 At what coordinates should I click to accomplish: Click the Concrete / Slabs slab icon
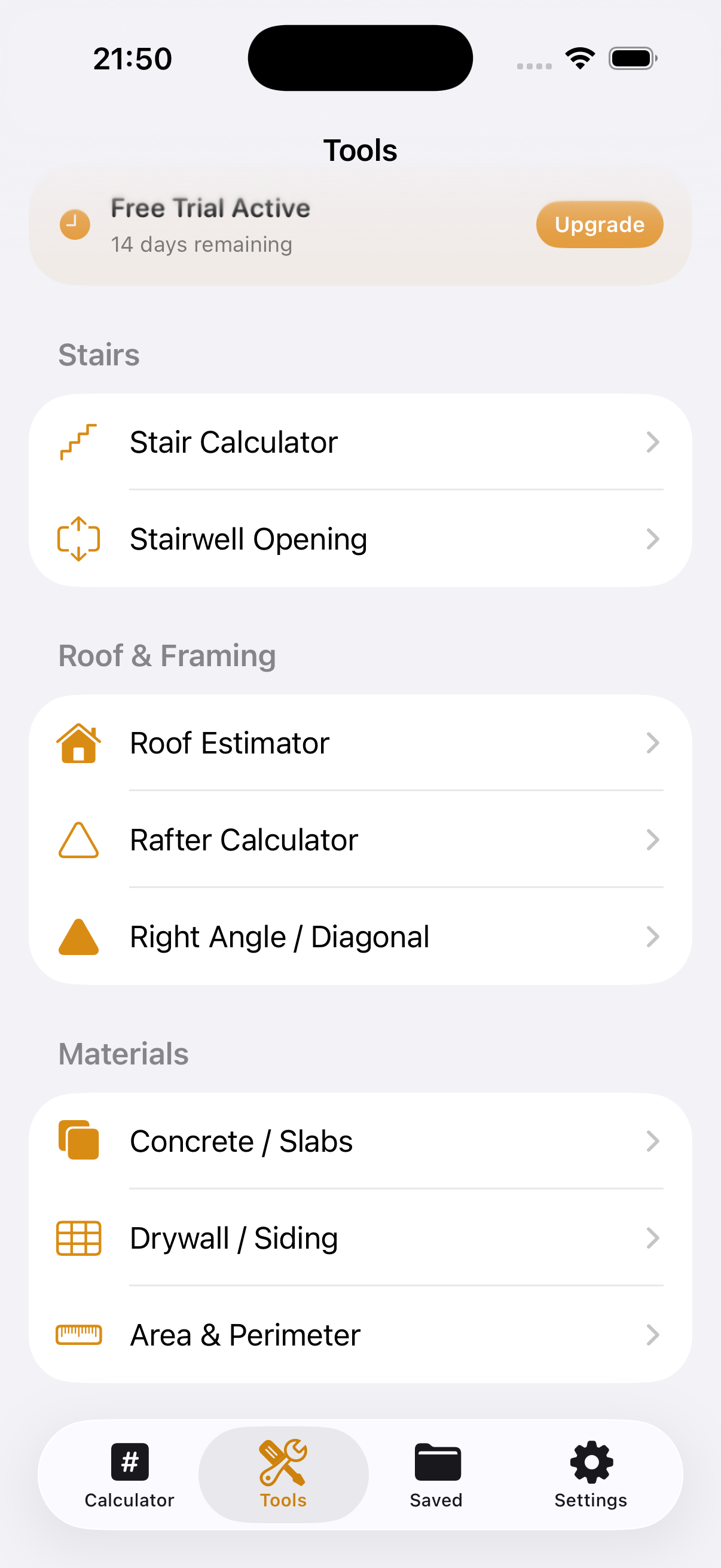(78, 1140)
